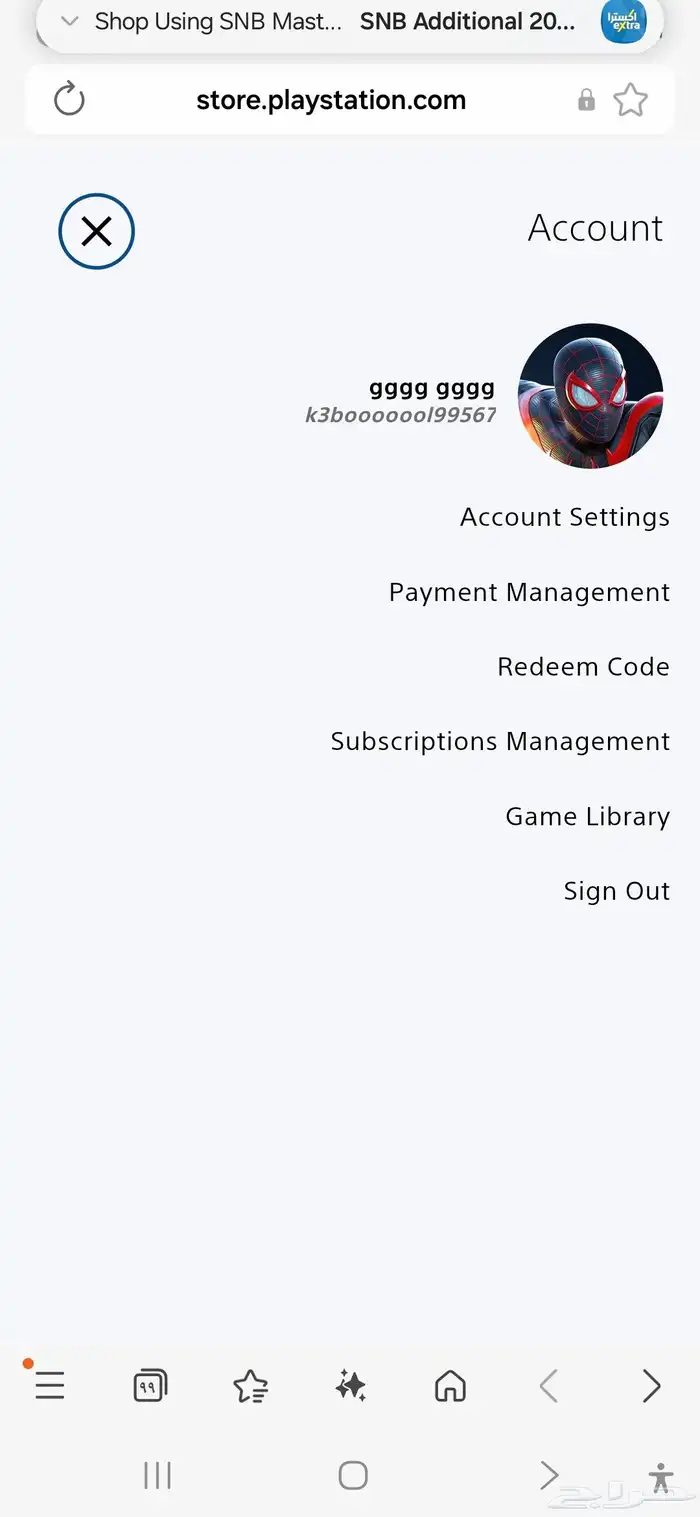The image size is (700, 1517).
Task: Open the browser hamburger menu
Action: click(x=49, y=1385)
